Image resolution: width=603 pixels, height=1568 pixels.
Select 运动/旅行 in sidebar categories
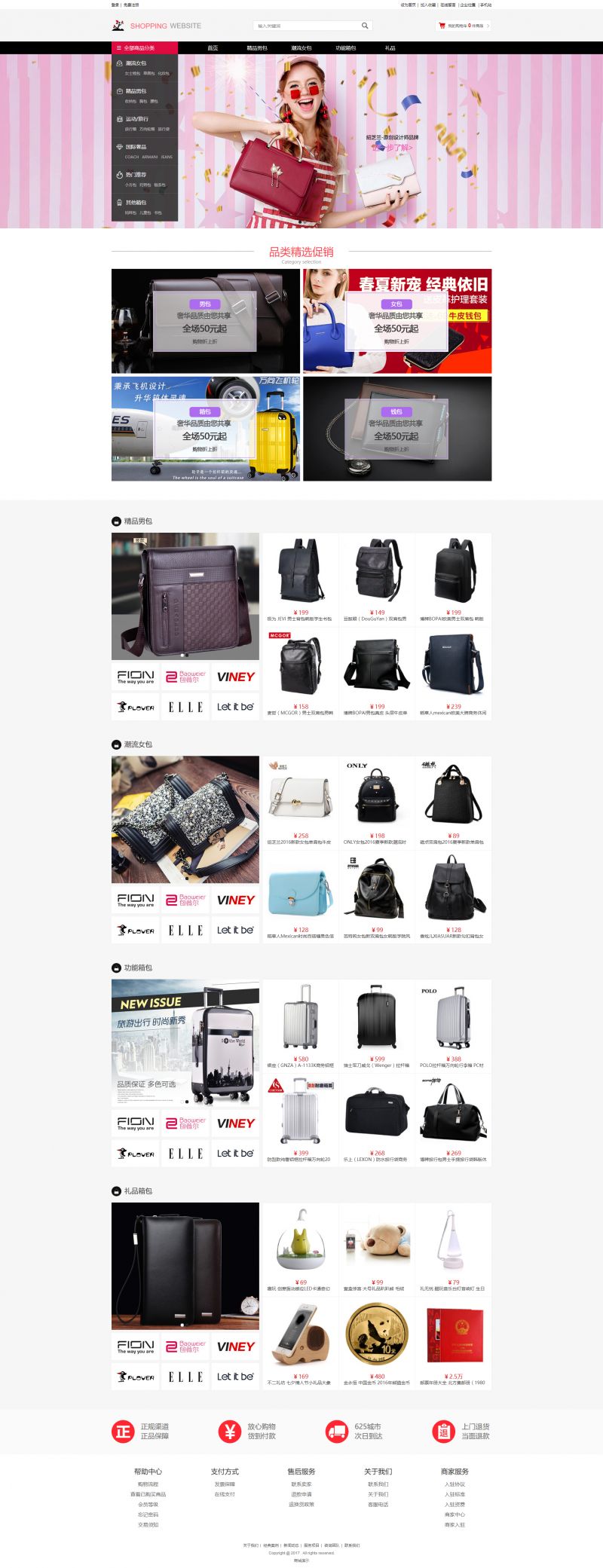tap(136, 119)
